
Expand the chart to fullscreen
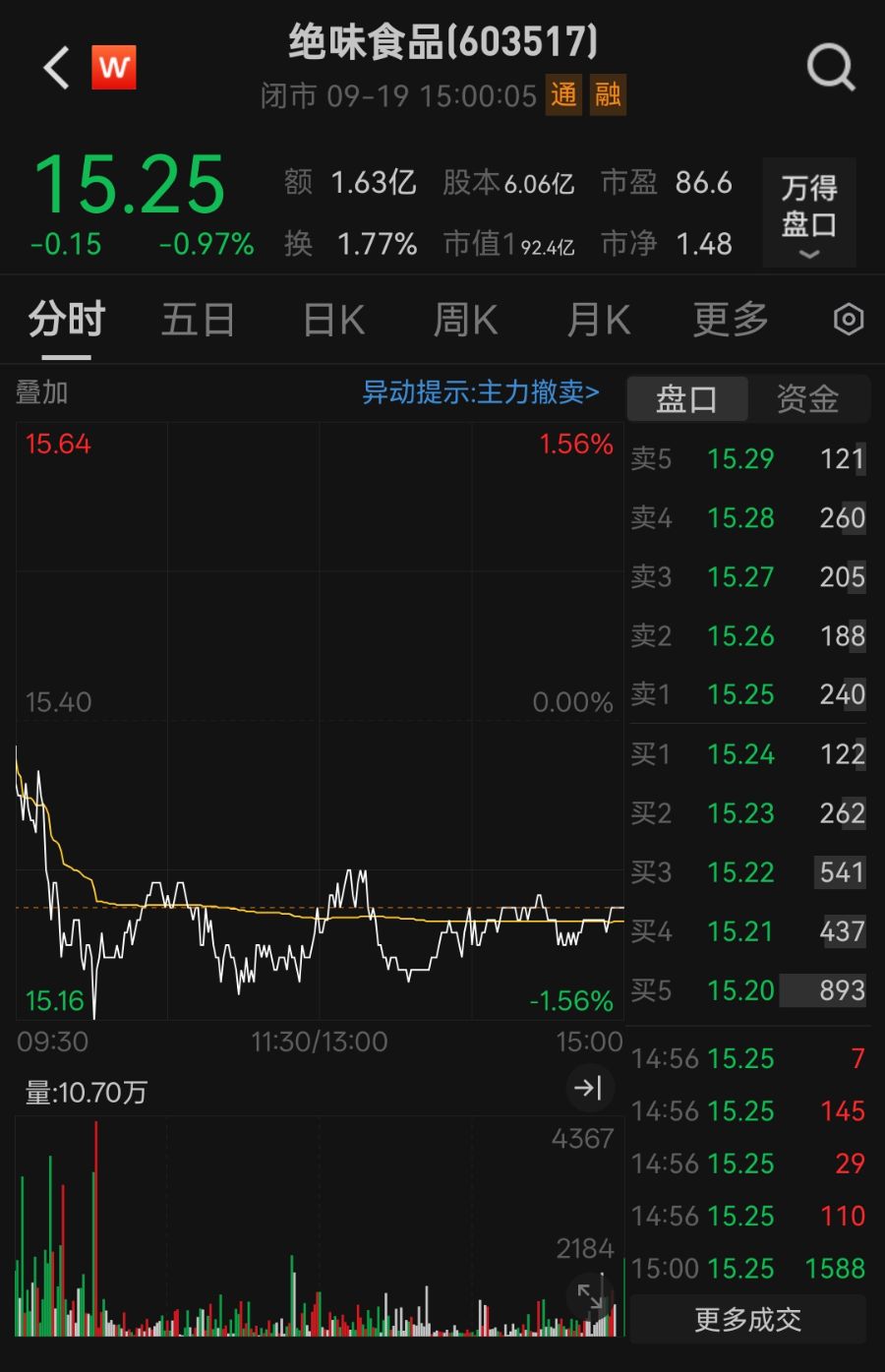coord(590,1297)
